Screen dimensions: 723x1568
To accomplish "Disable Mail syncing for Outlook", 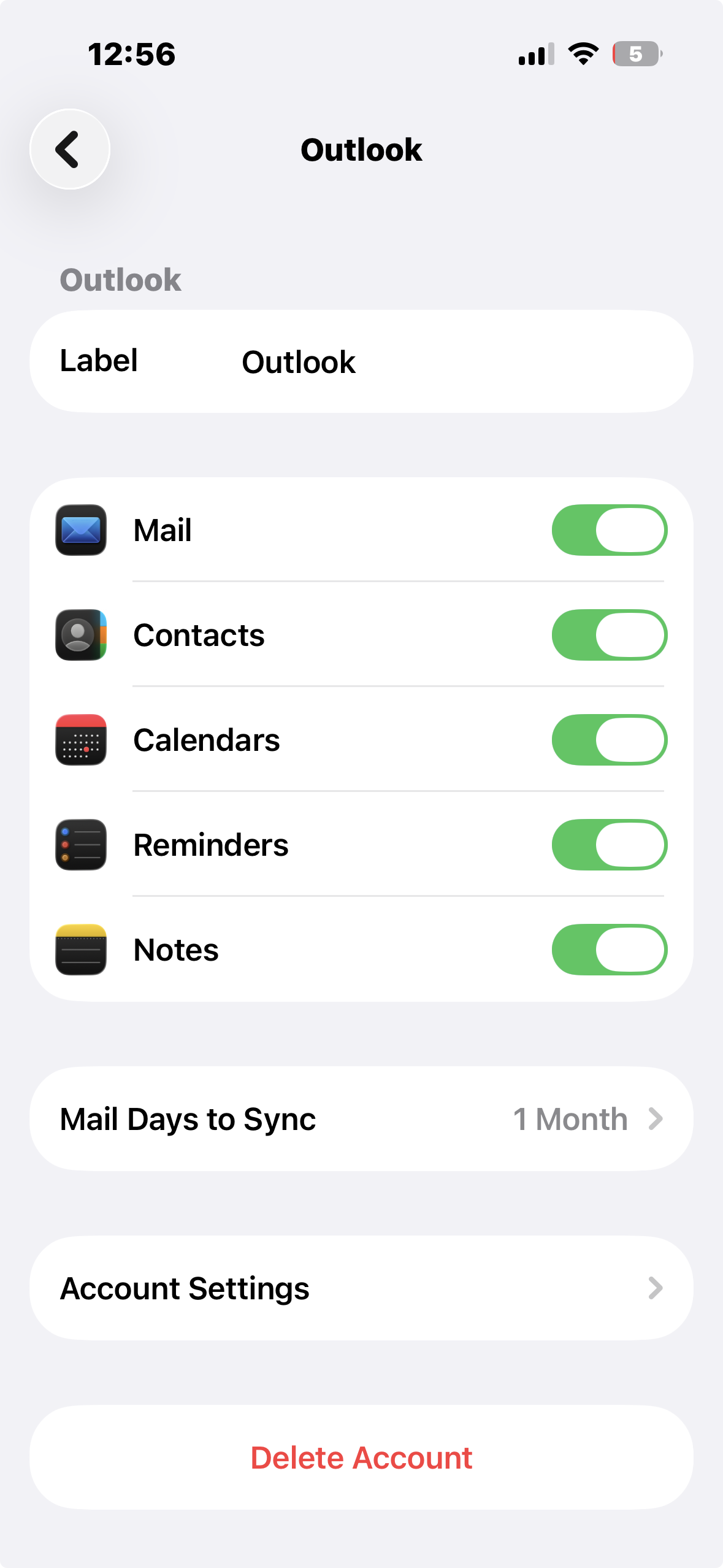I will (x=610, y=530).
